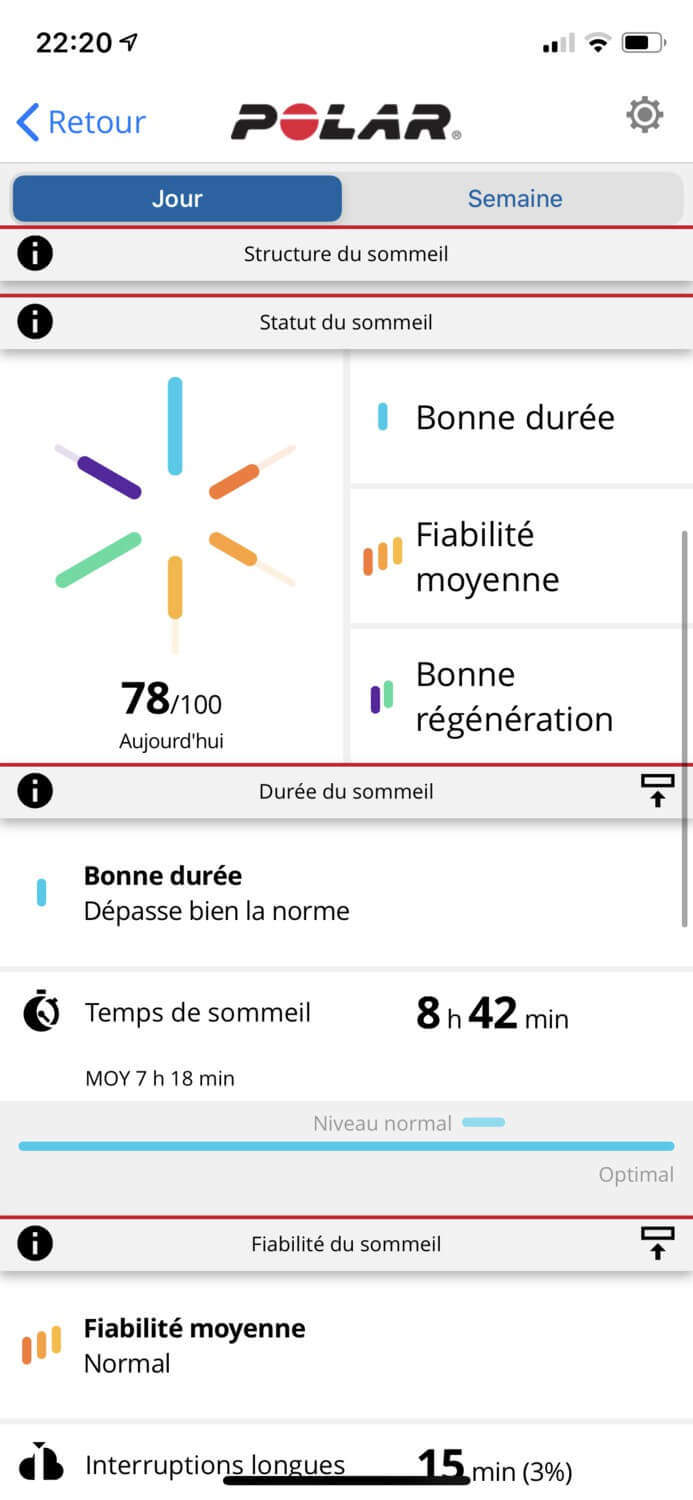The image size is (693, 1500).
Task: Tap the top arrow in the Fiabilité du sommeil header
Action: point(657,1244)
